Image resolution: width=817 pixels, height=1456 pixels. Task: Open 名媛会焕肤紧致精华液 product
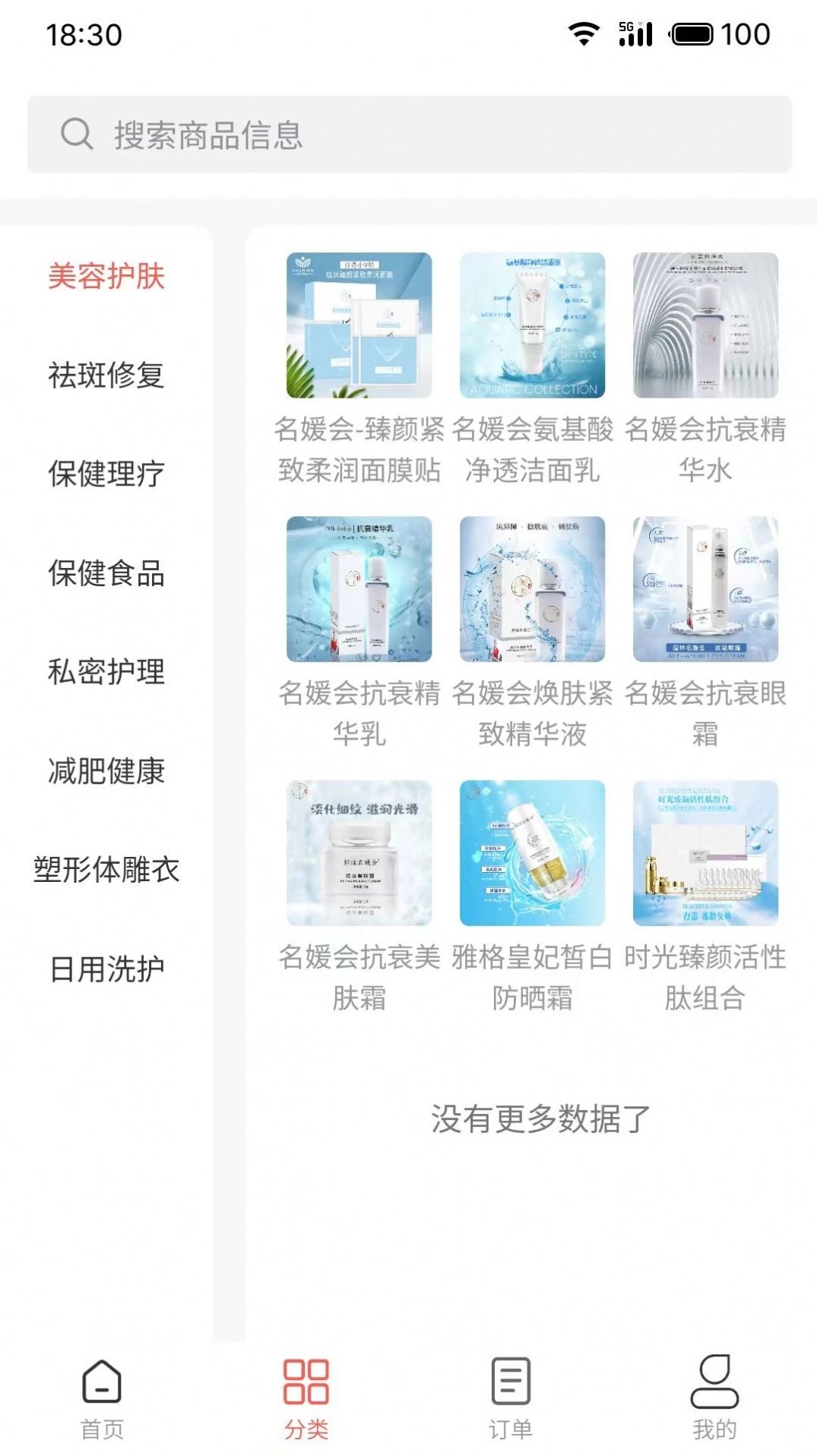[532, 589]
